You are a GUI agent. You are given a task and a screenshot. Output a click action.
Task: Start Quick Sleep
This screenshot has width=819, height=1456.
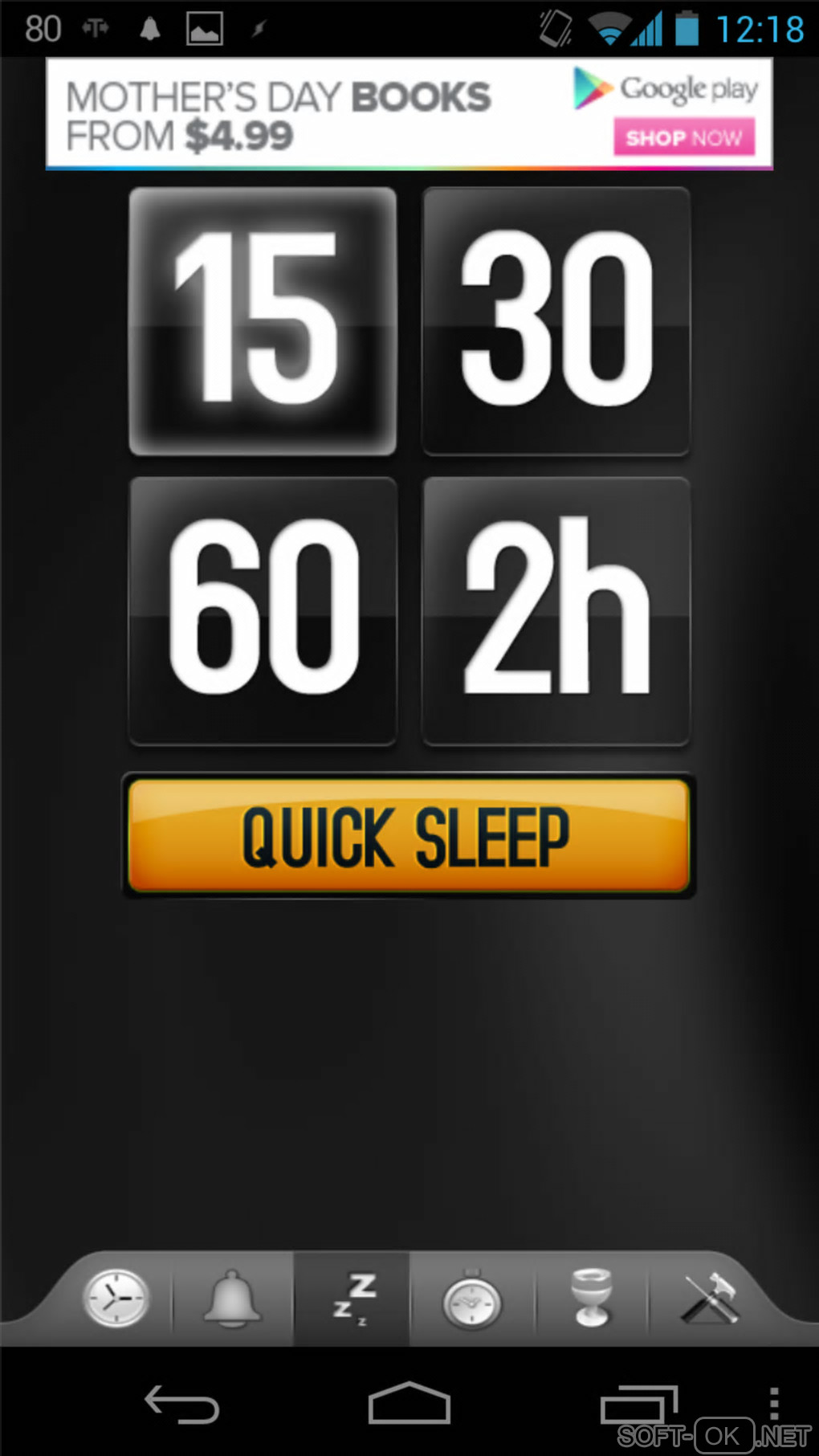(x=409, y=836)
